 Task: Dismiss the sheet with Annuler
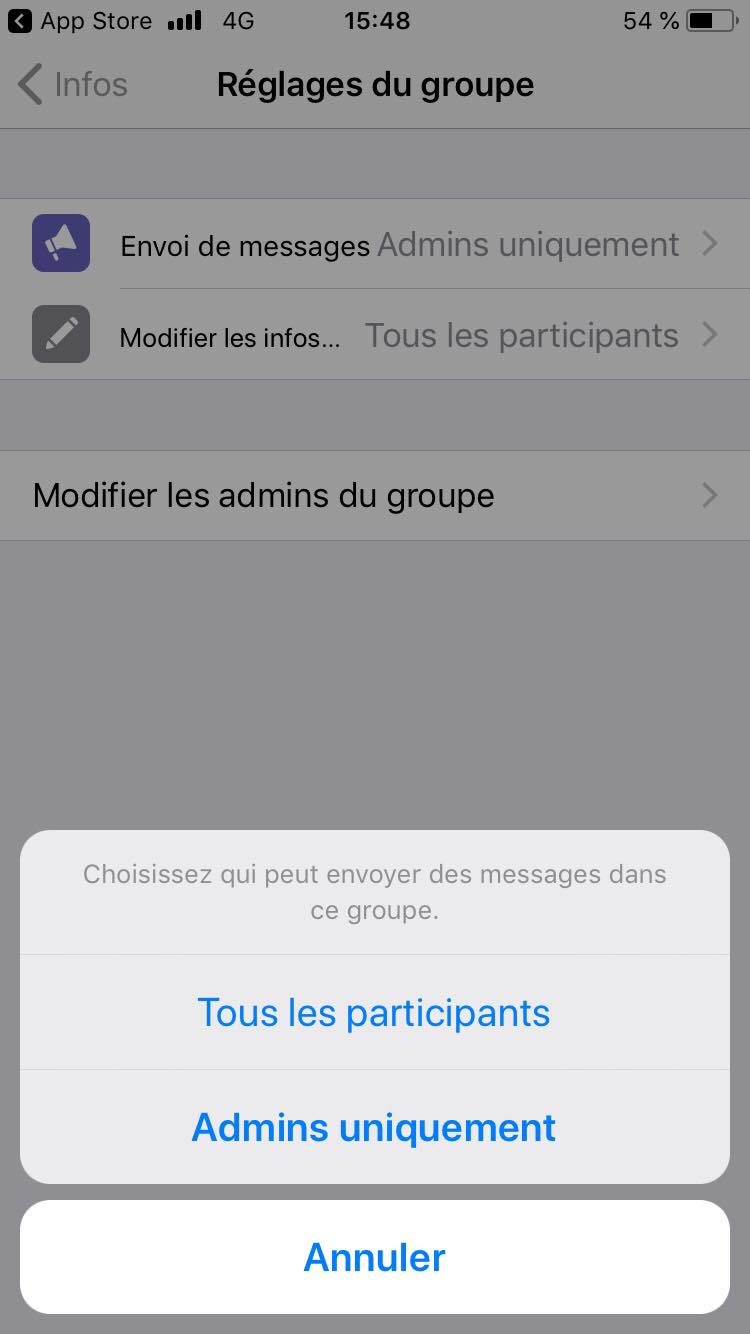(x=374, y=1257)
